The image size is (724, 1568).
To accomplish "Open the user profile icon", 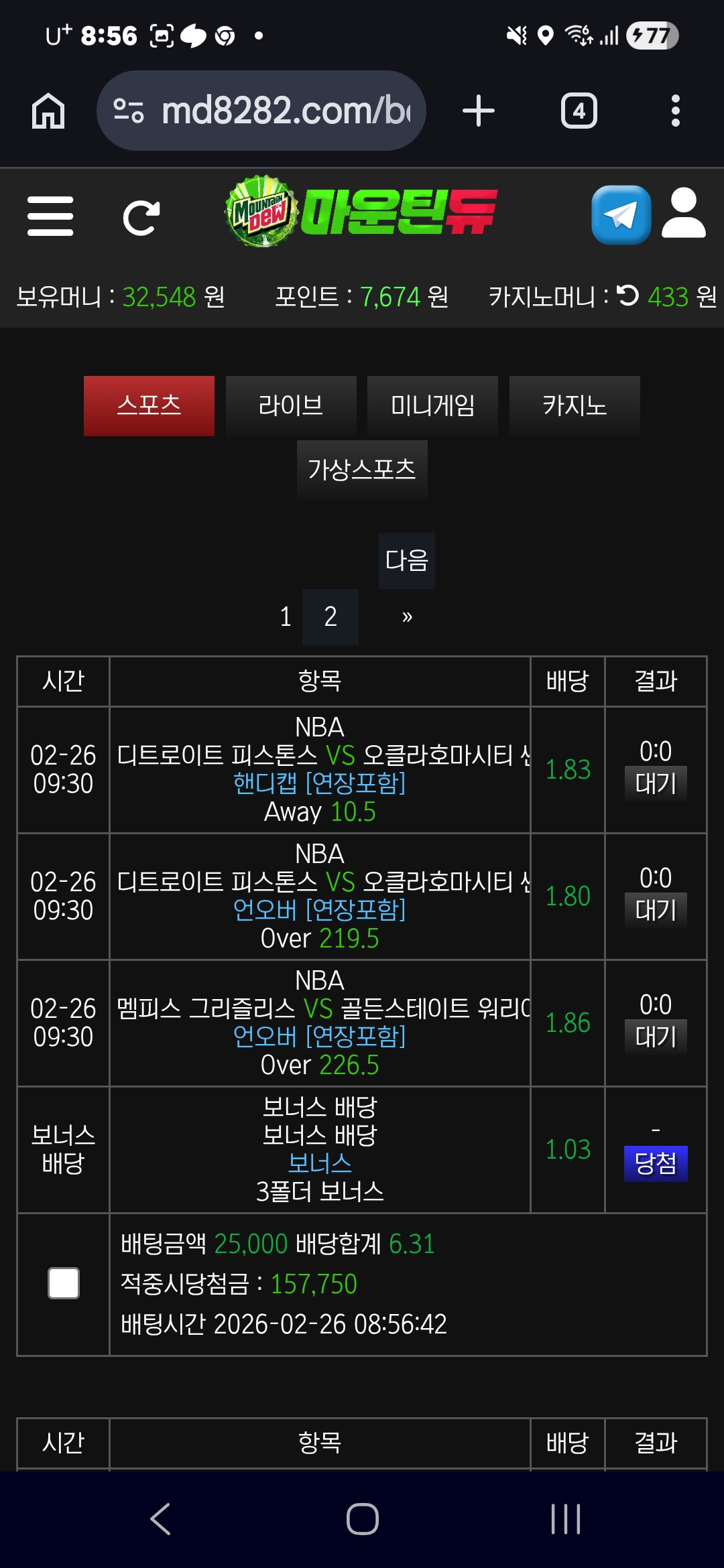I will 683,213.
